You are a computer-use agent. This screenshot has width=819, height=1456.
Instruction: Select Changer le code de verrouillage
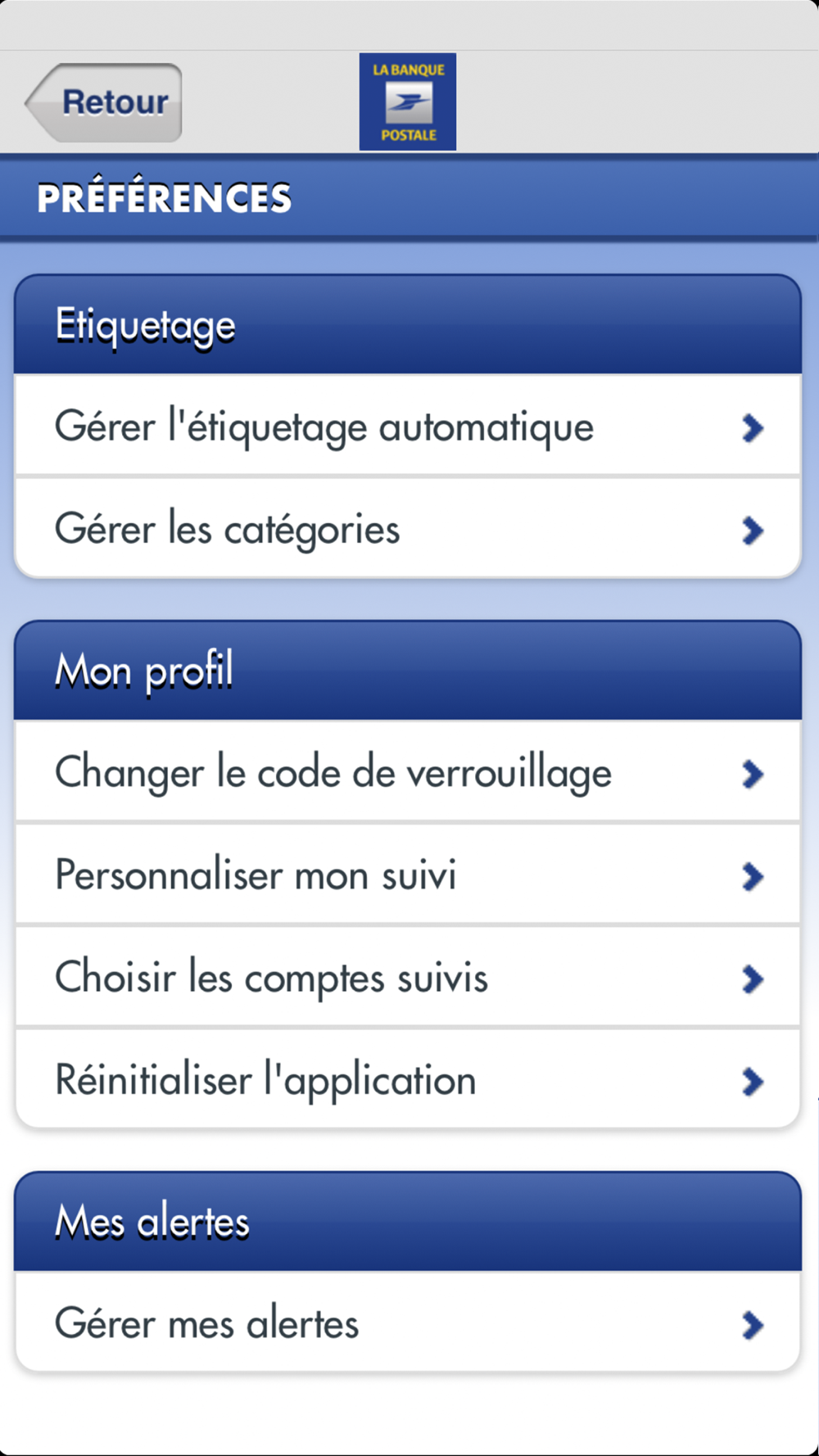click(x=408, y=773)
